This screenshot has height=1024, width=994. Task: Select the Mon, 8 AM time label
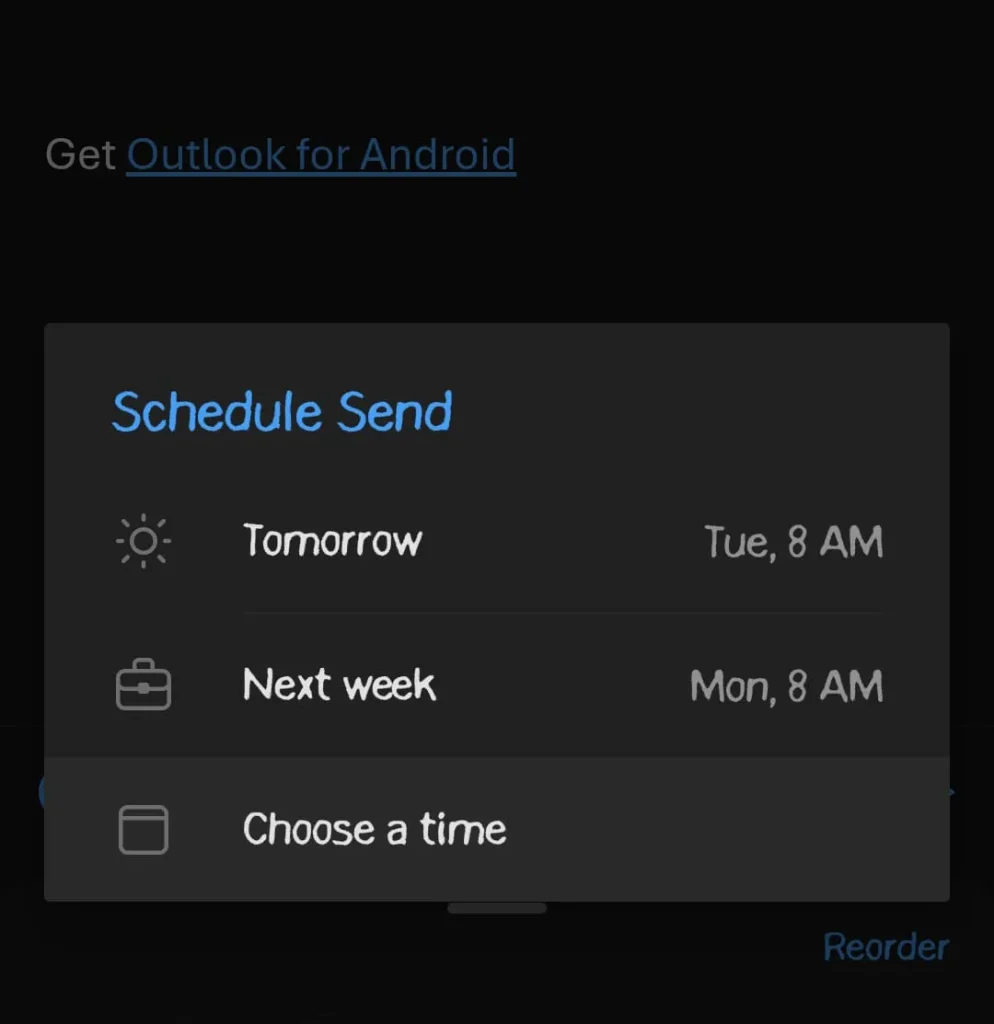[x=786, y=684]
